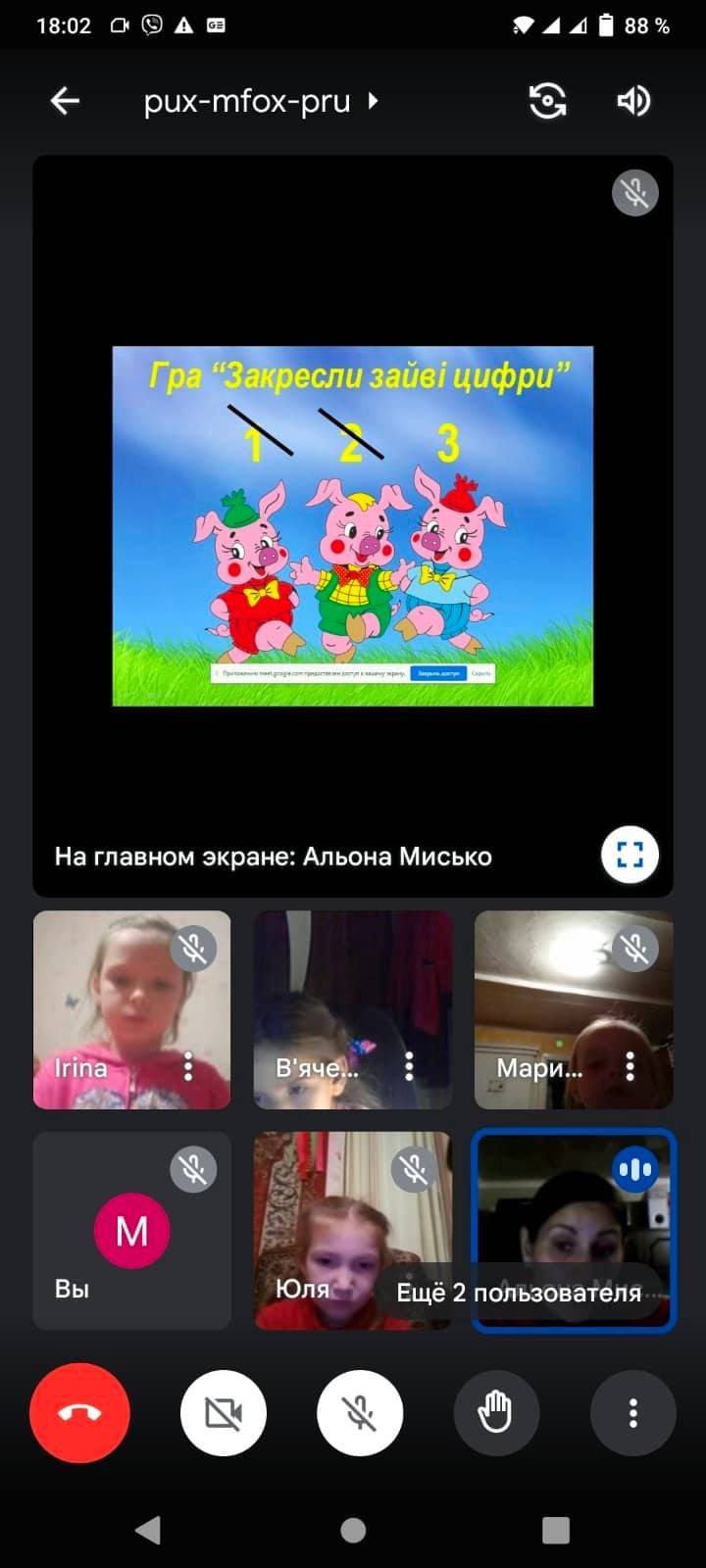Hang up the call
Screen dimensions: 706x1568
click(x=79, y=1412)
